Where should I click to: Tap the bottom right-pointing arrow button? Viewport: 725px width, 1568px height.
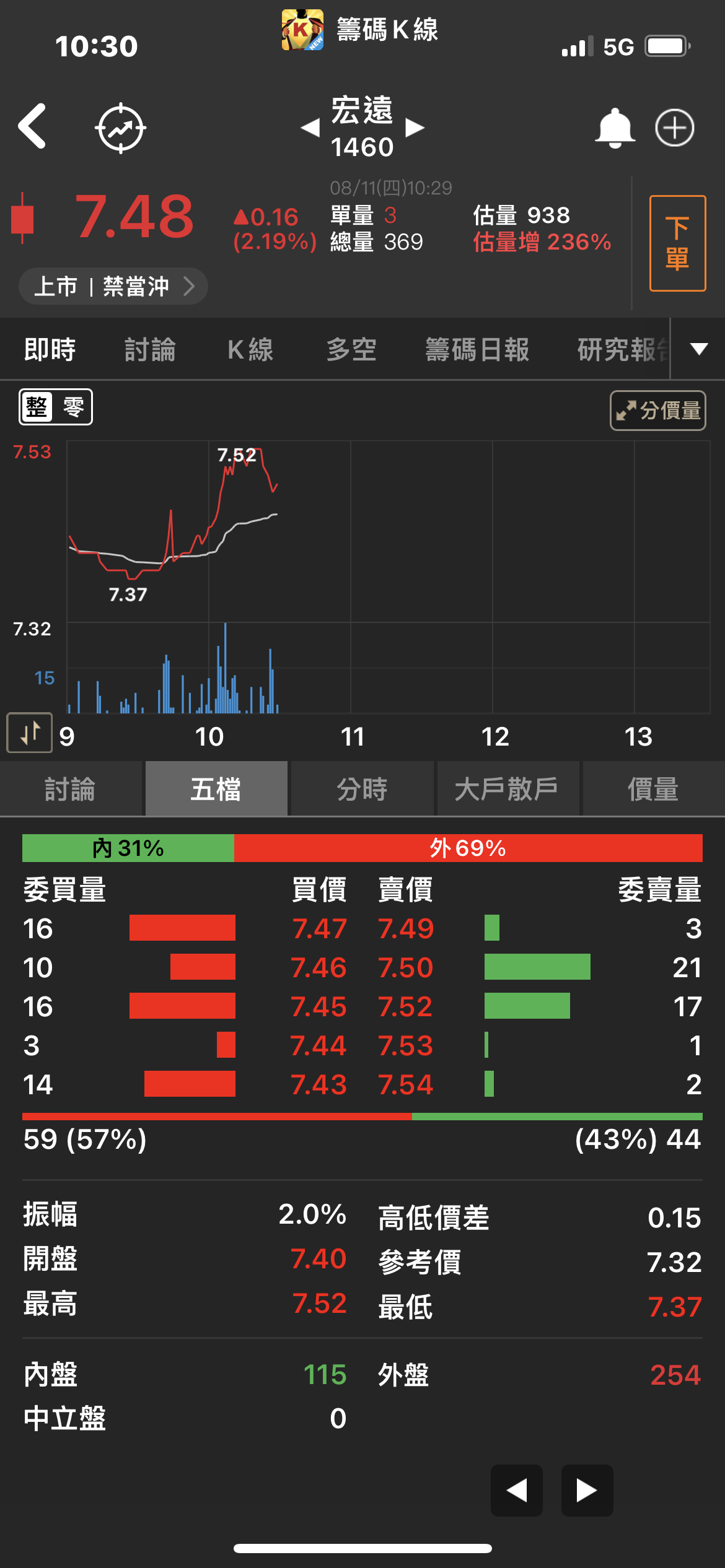tap(587, 1491)
